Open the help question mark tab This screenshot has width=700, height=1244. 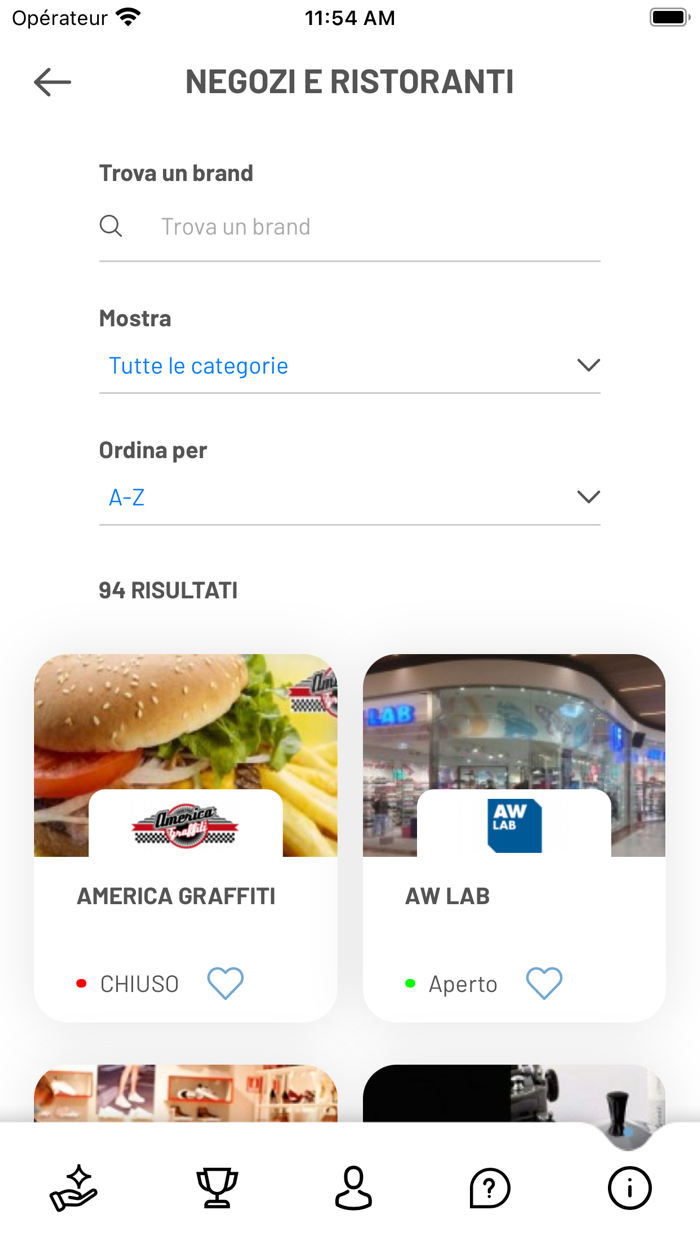pos(490,1188)
